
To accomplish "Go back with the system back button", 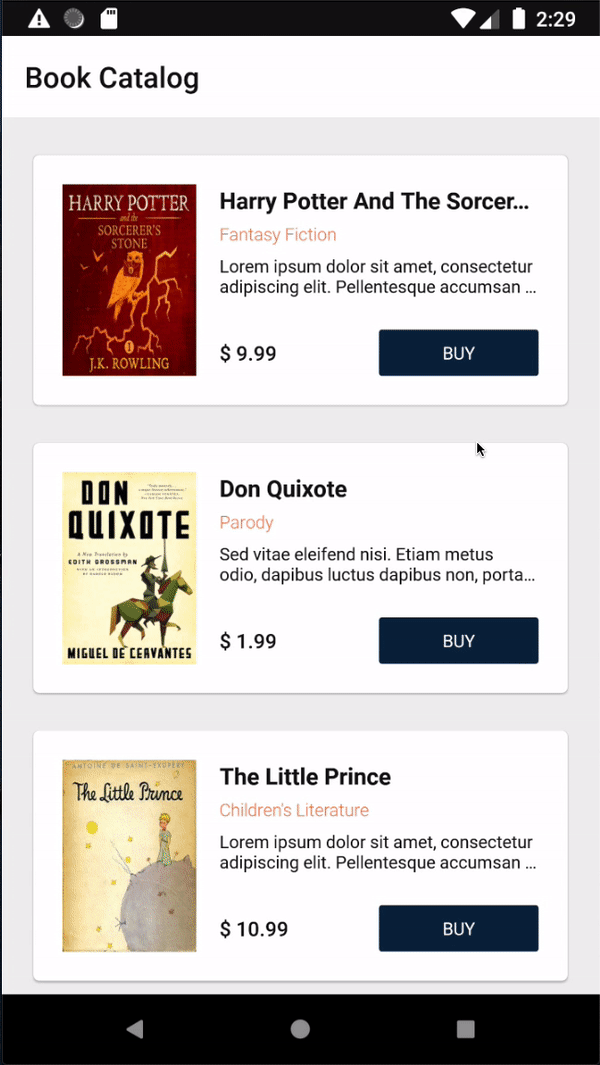I will (x=135, y=1029).
